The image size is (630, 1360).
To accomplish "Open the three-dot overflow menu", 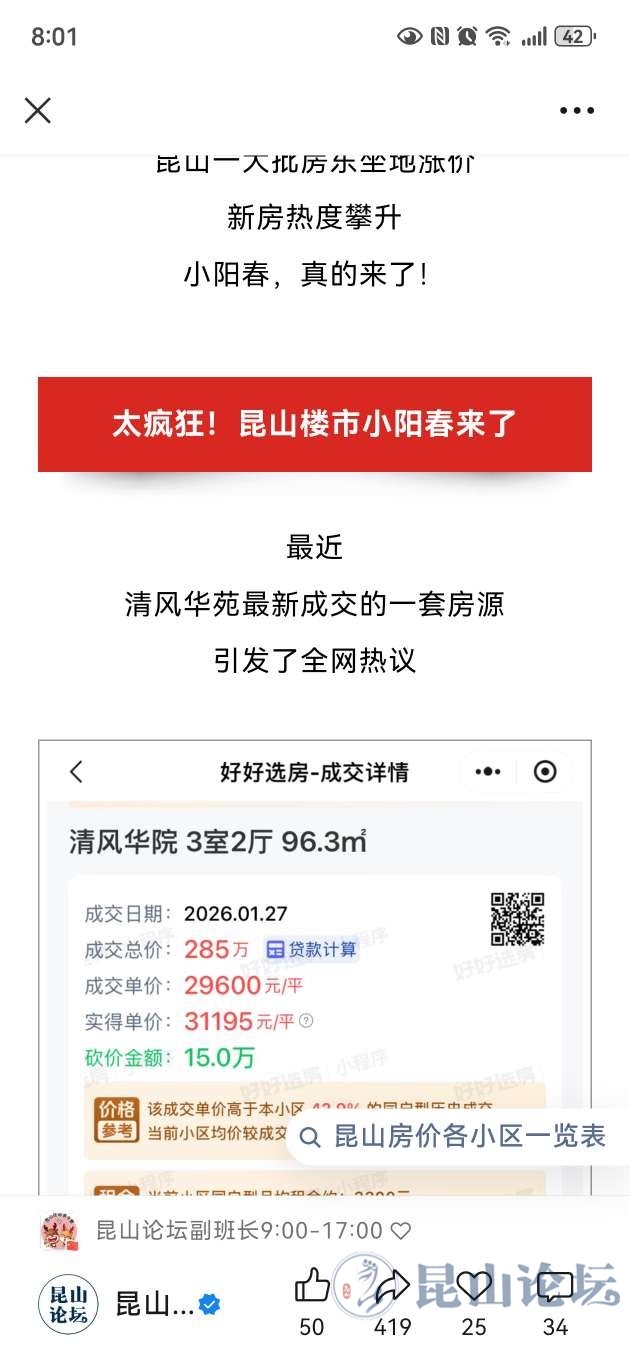I will [x=577, y=111].
